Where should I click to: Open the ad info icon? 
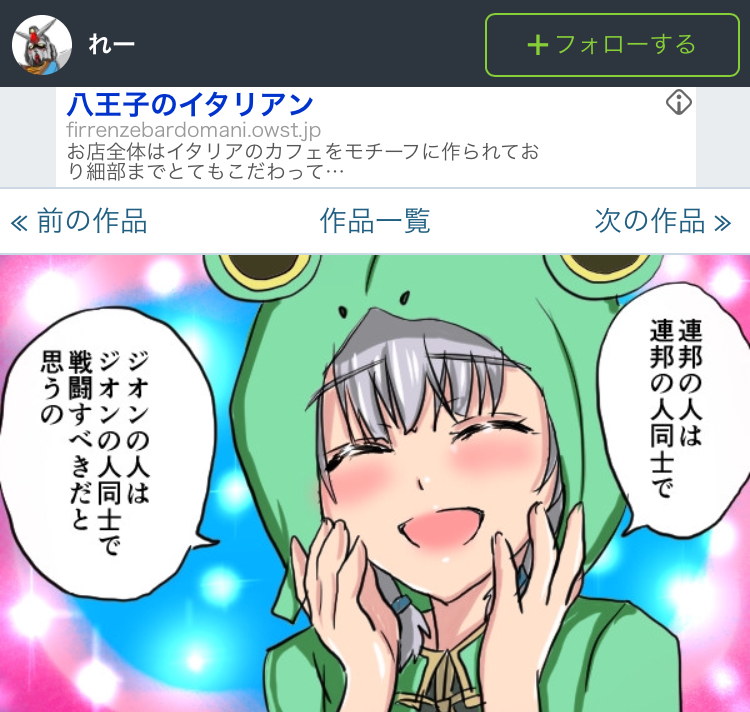pos(679,102)
